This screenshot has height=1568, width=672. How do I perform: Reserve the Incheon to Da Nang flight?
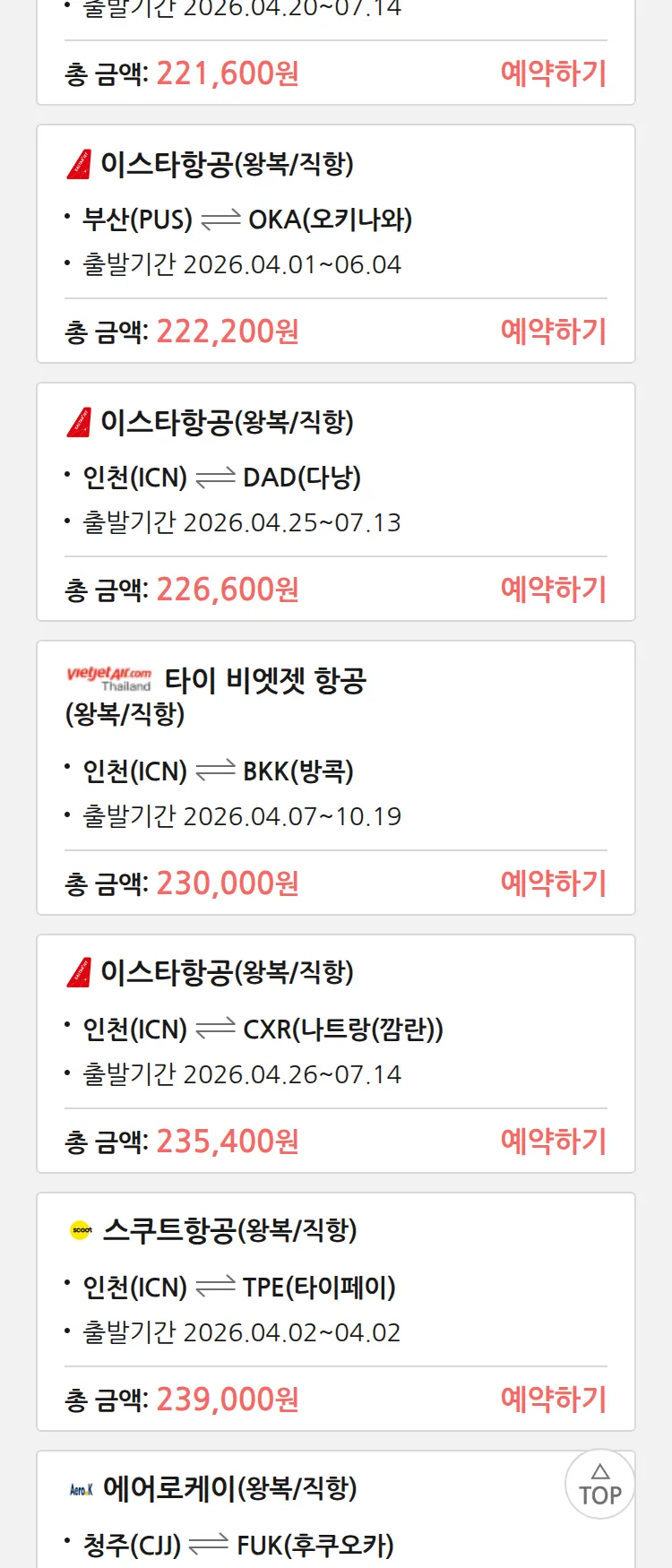pos(553,590)
